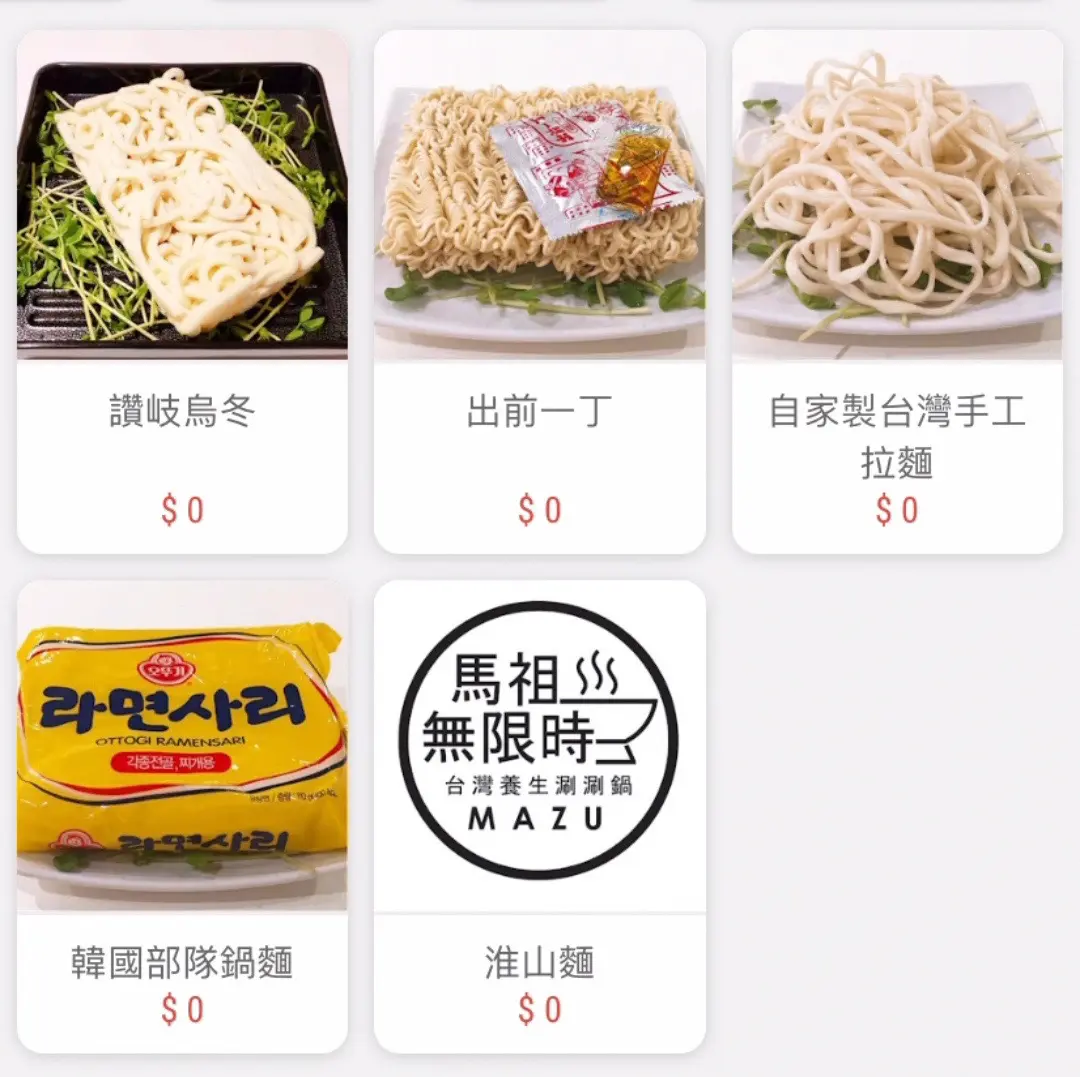Tap the 韓國部隊鍋麵 card

click(x=182, y=816)
